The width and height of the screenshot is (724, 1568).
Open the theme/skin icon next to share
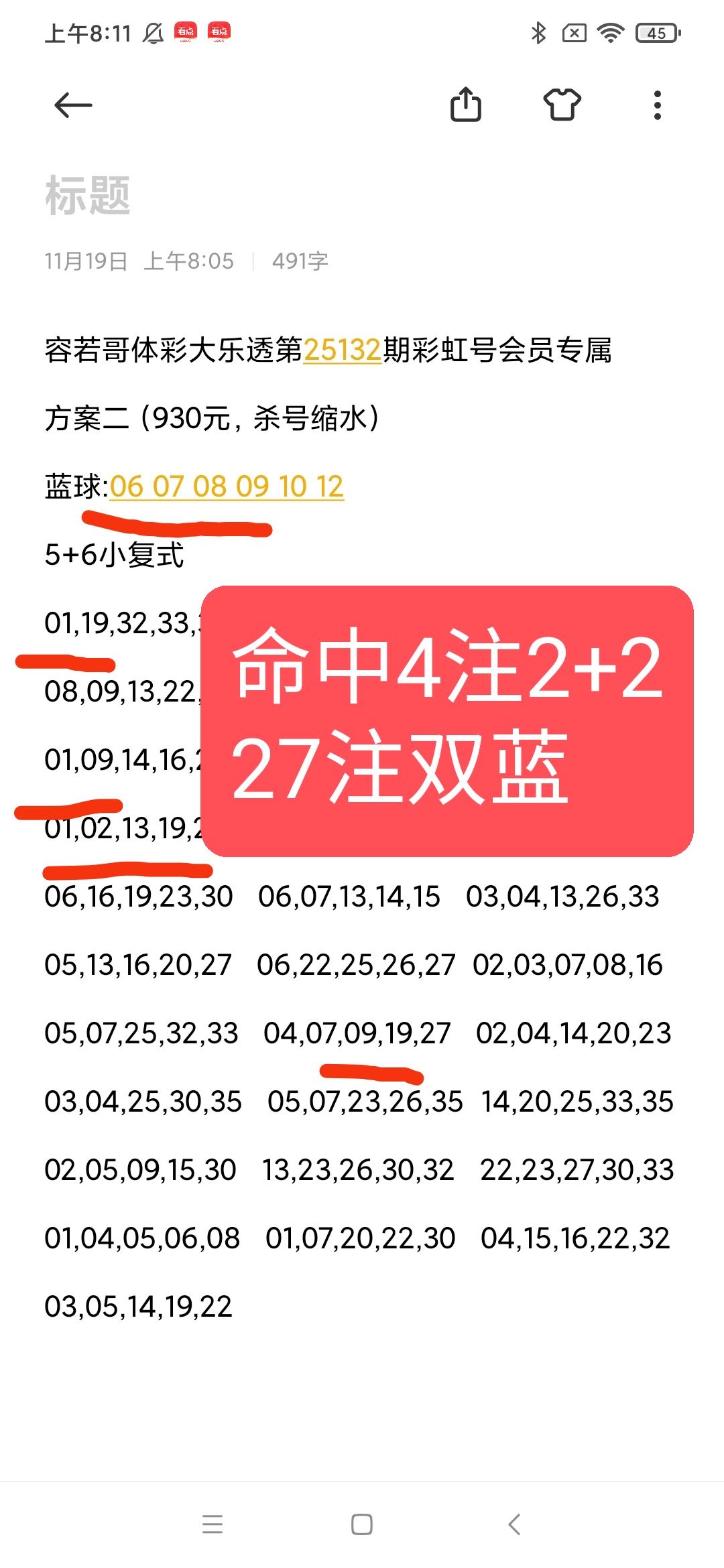coord(563,105)
